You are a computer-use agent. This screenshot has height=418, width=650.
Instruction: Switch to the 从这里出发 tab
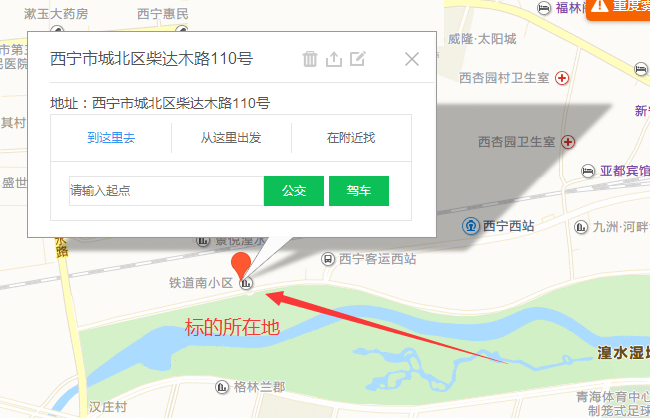tap(231, 138)
